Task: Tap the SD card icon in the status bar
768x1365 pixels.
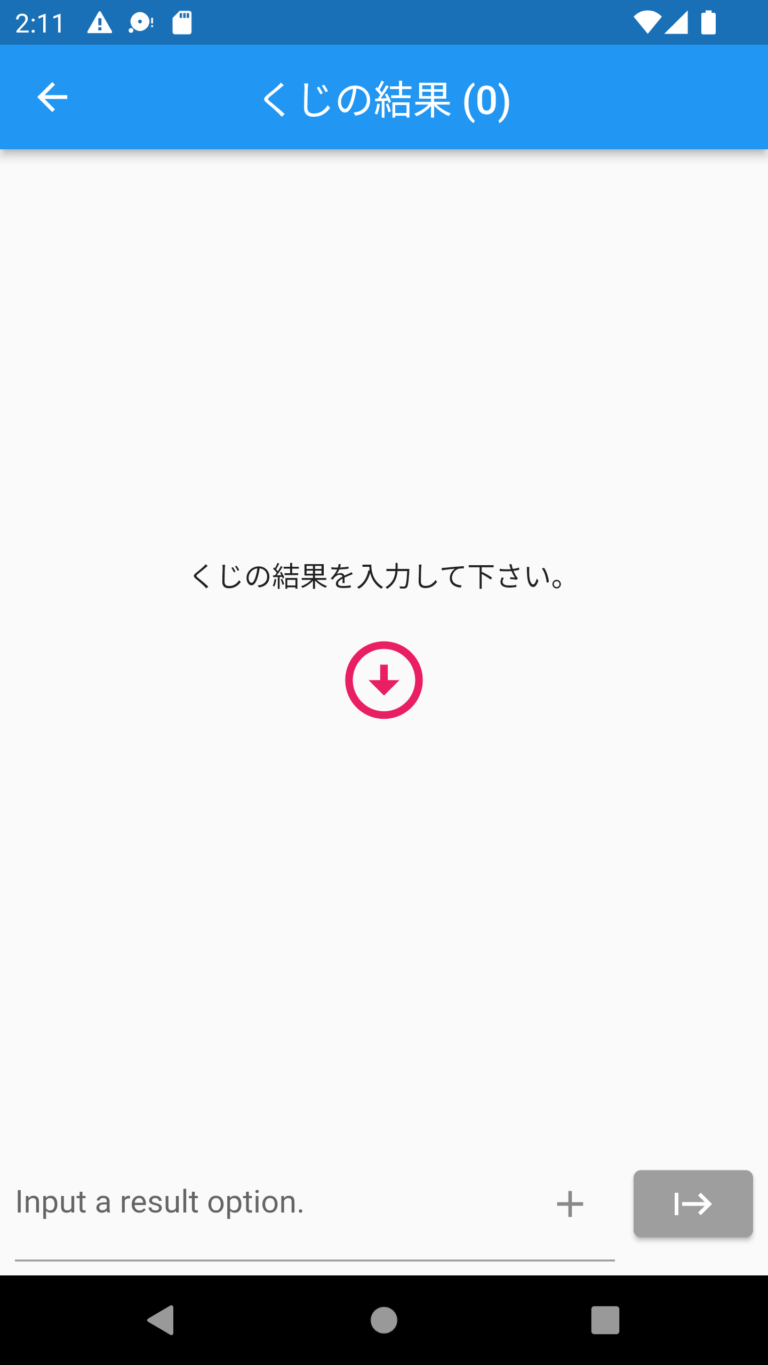Action: pos(182,20)
